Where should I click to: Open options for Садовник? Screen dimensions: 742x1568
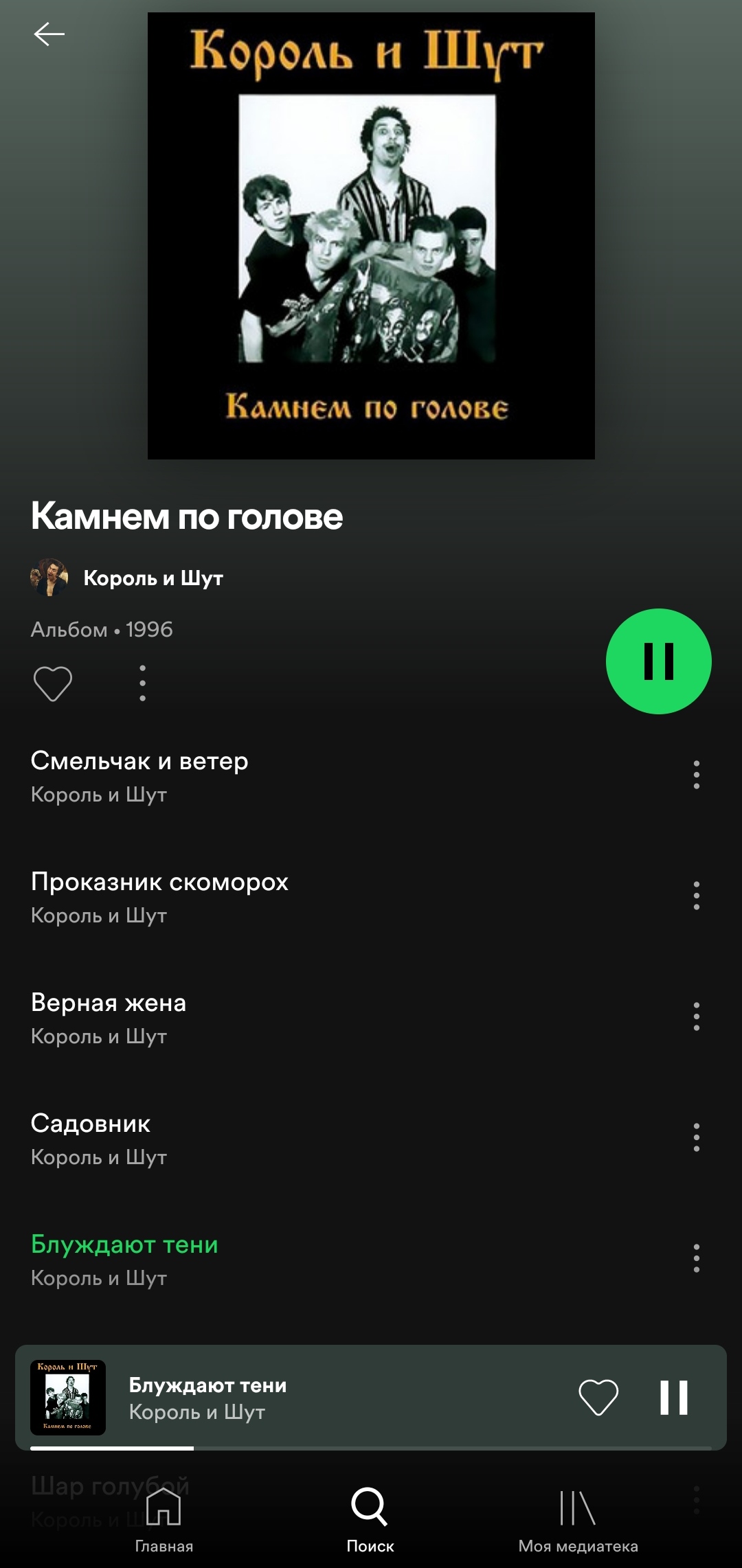tap(696, 1137)
